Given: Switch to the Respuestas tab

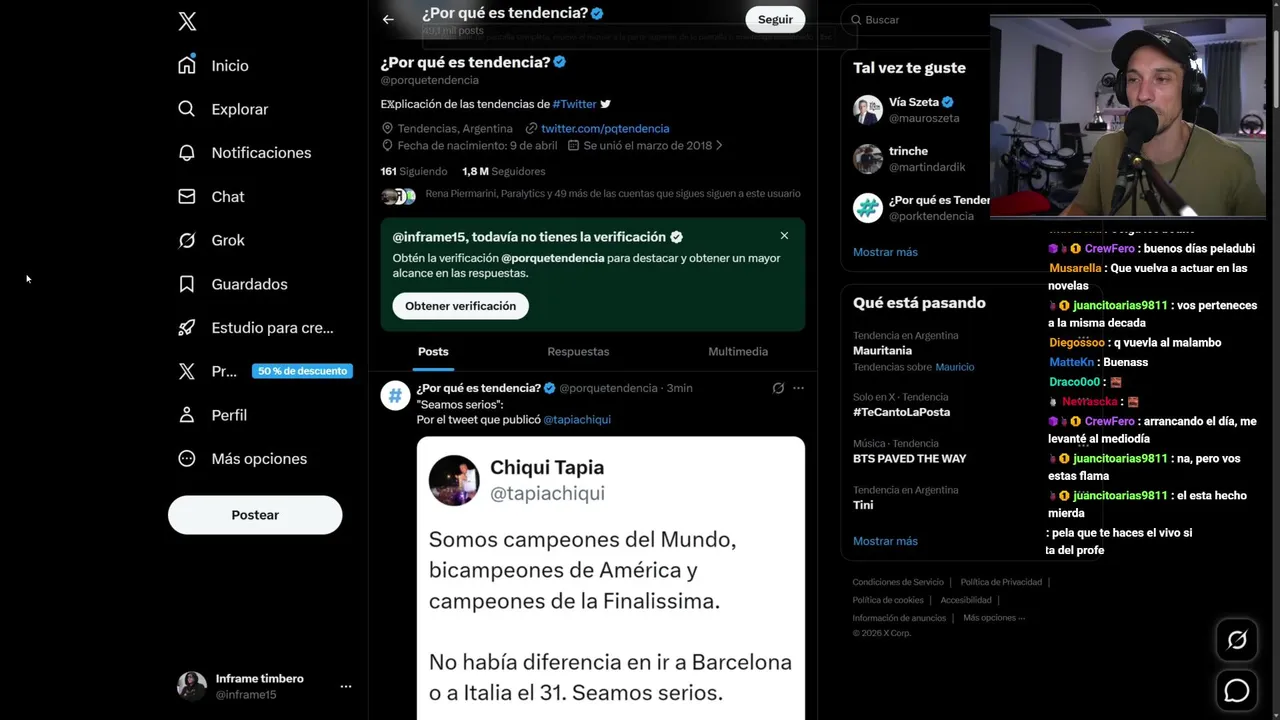Looking at the screenshot, I should pos(578,351).
